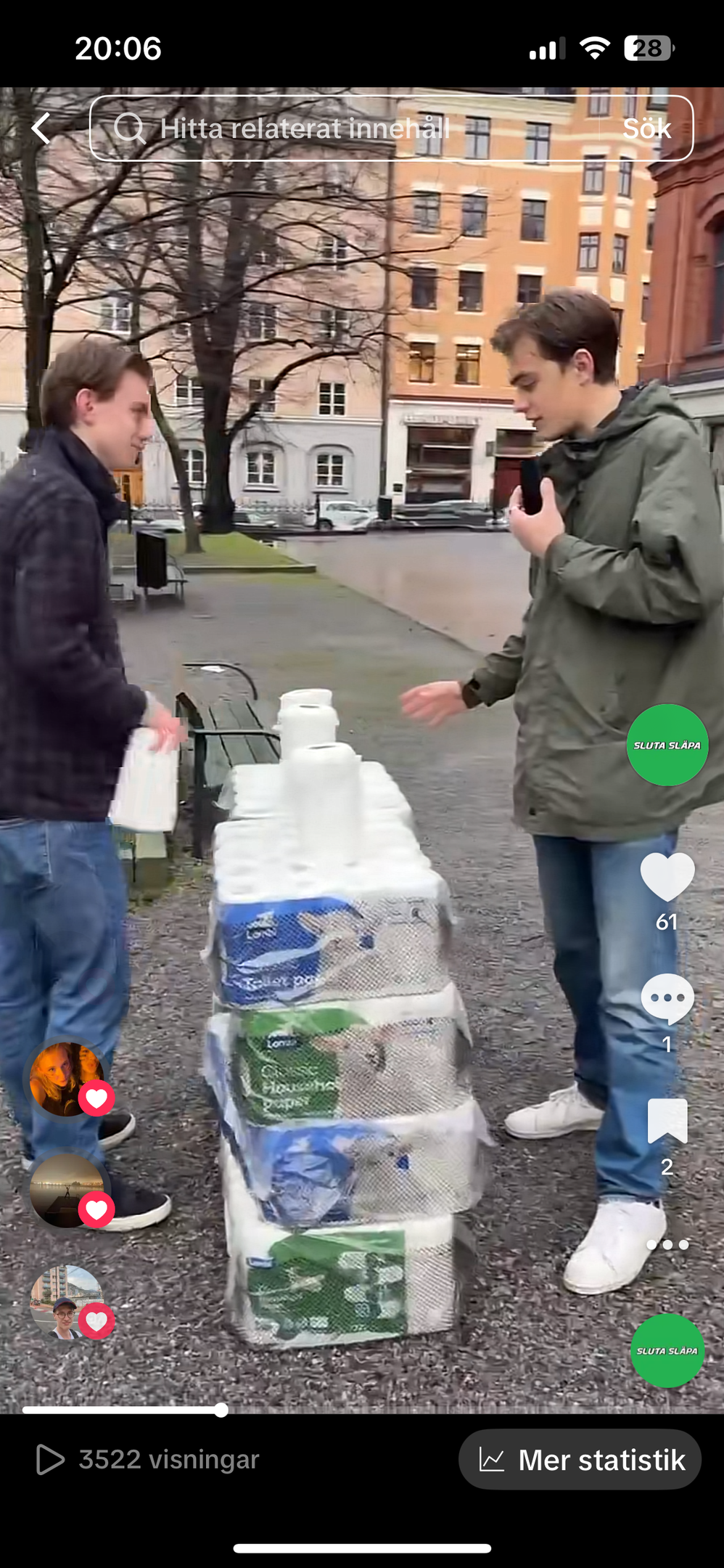Like this video with the heart
The height and width of the screenshot is (1568, 724).
click(x=667, y=878)
